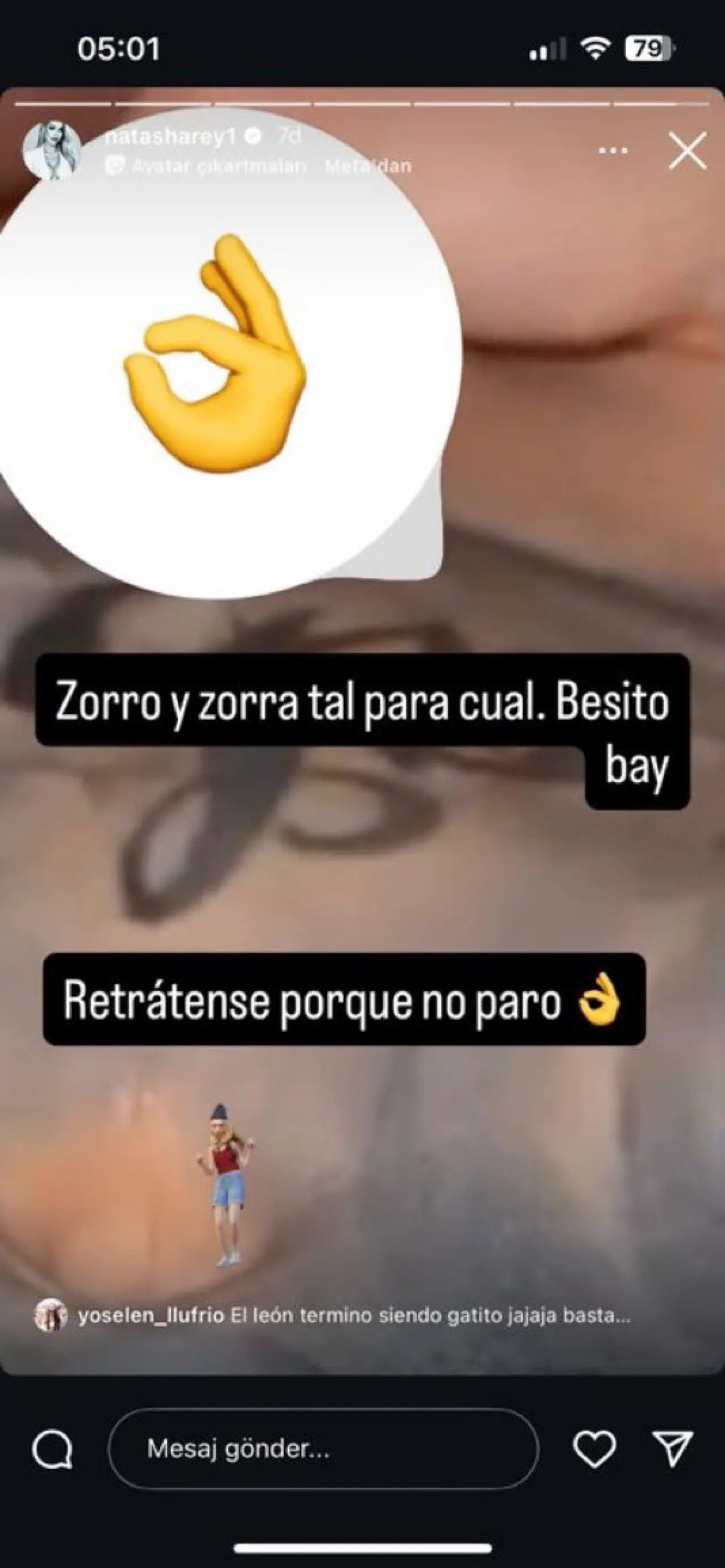The width and height of the screenshot is (725, 1568).
Task: Share the story with the paper plane
Action: [x=673, y=1449]
